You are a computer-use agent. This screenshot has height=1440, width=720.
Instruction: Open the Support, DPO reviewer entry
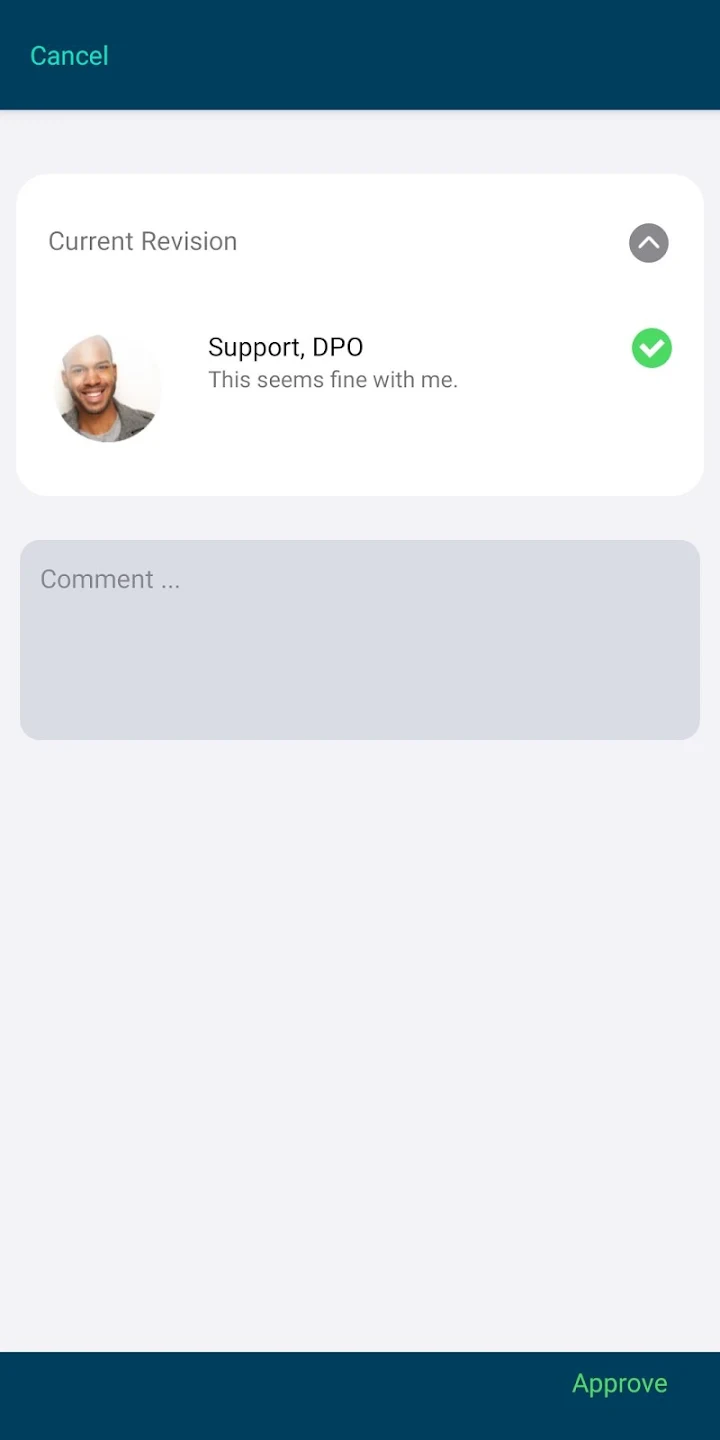(332, 363)
